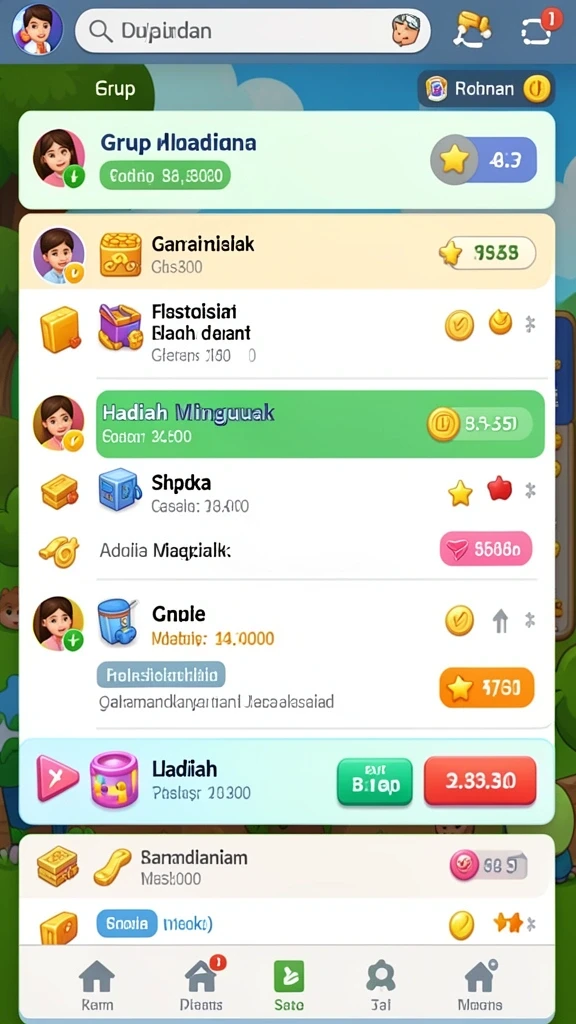
Task: Tap the green B:lap button
Action: tap(375, 782)
